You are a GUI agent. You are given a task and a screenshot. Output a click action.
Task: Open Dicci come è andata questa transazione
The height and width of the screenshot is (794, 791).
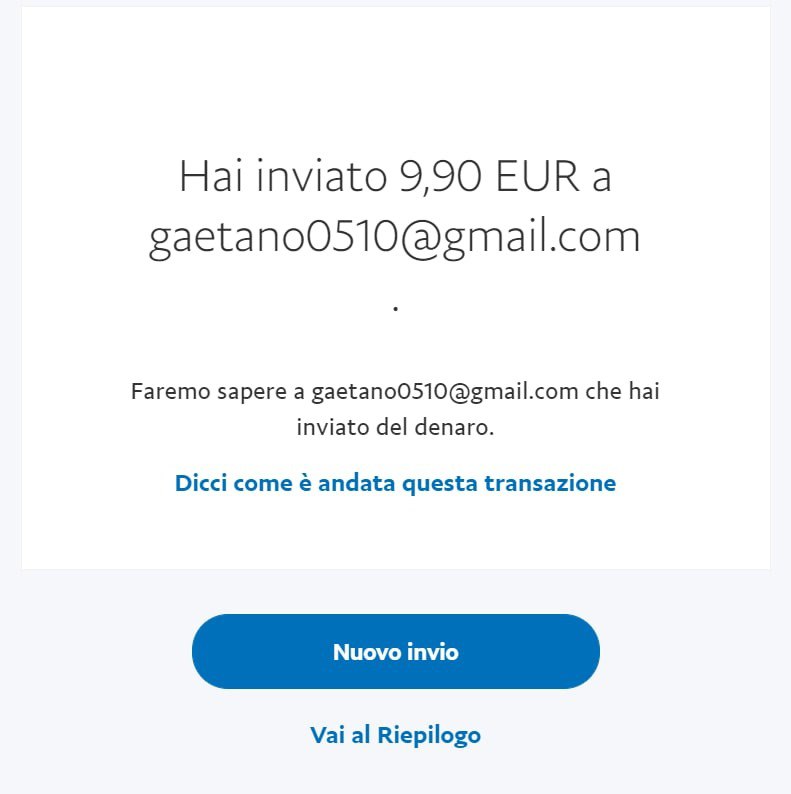395,484
